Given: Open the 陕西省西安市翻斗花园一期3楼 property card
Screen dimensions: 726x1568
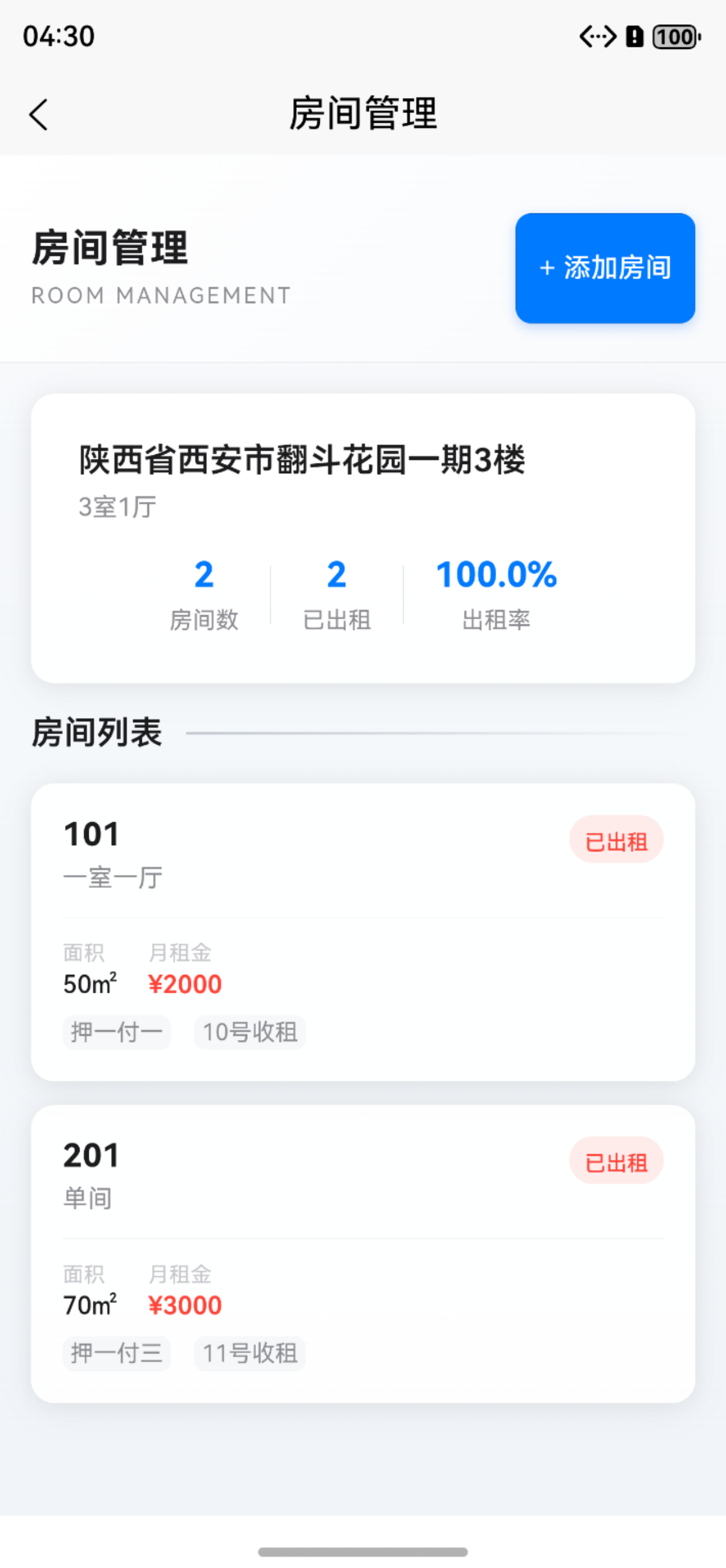Looking at the screenshot, I should (x=362, y=537).
